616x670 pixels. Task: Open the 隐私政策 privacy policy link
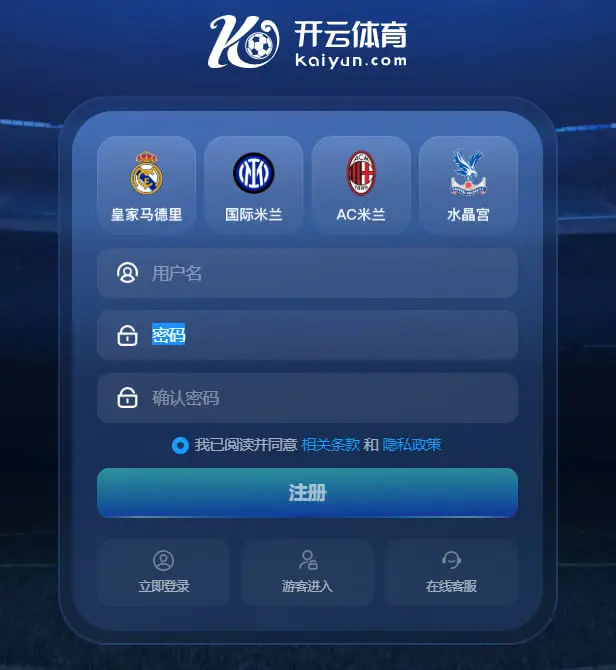[x=411, y=445]
